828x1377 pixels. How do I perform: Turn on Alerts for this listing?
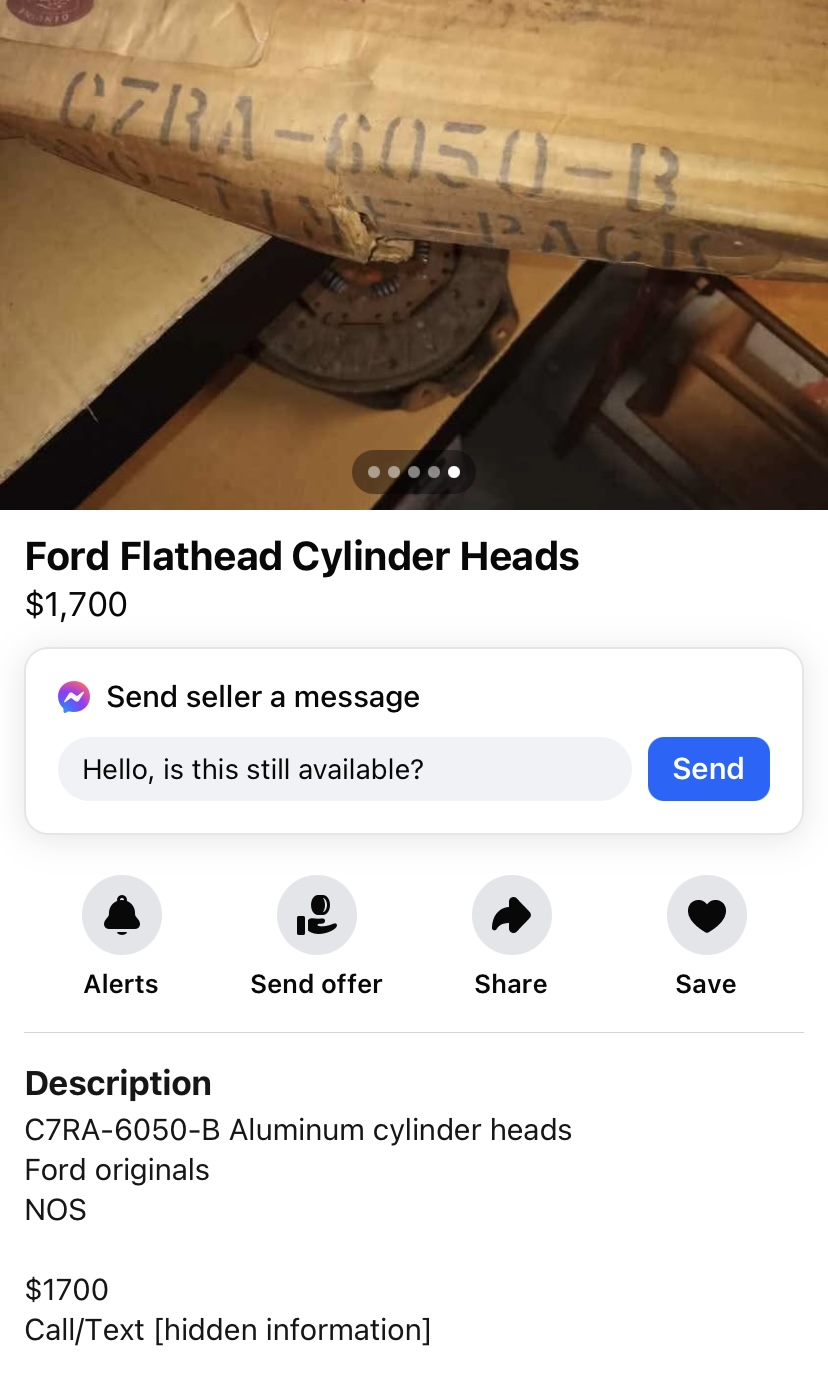point(121,916)
